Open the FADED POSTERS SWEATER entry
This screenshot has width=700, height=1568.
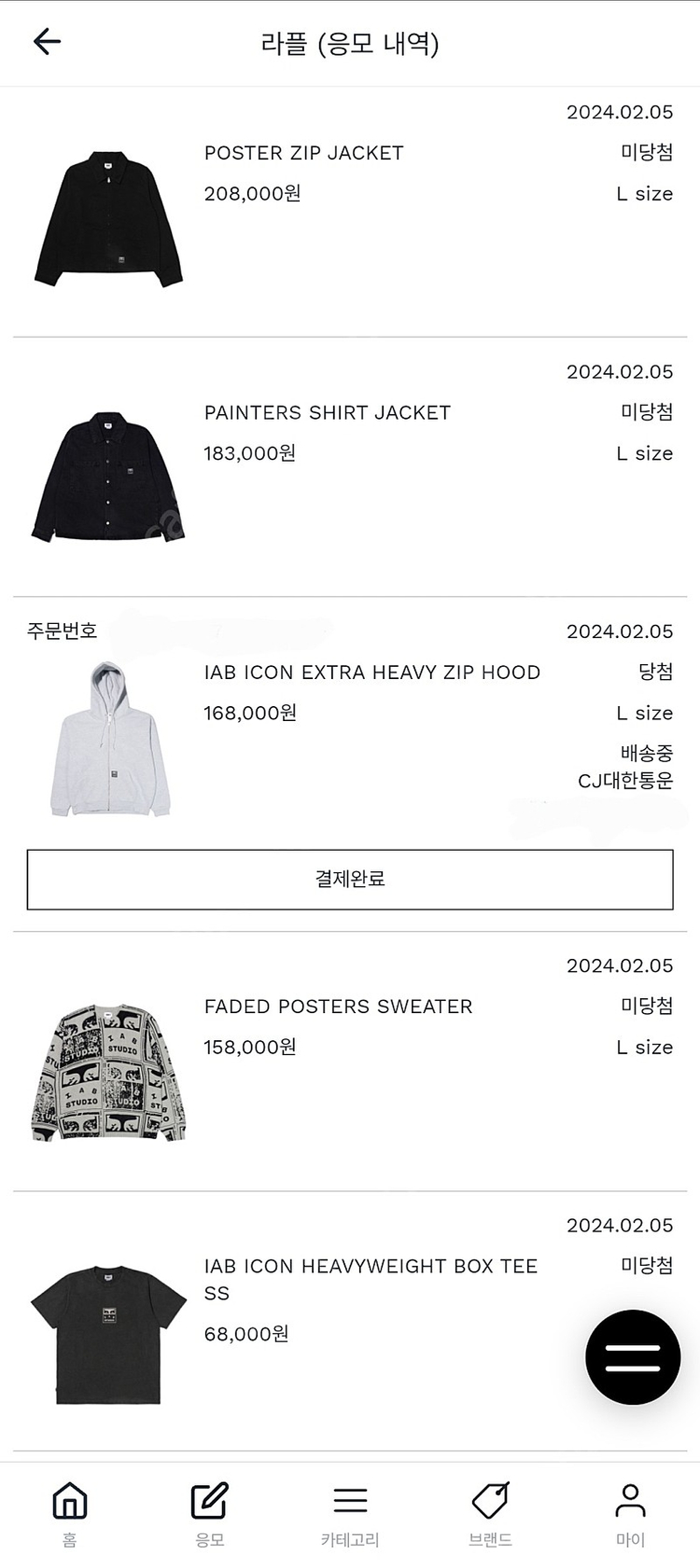pyautogui.click(x=338, y=1006)
